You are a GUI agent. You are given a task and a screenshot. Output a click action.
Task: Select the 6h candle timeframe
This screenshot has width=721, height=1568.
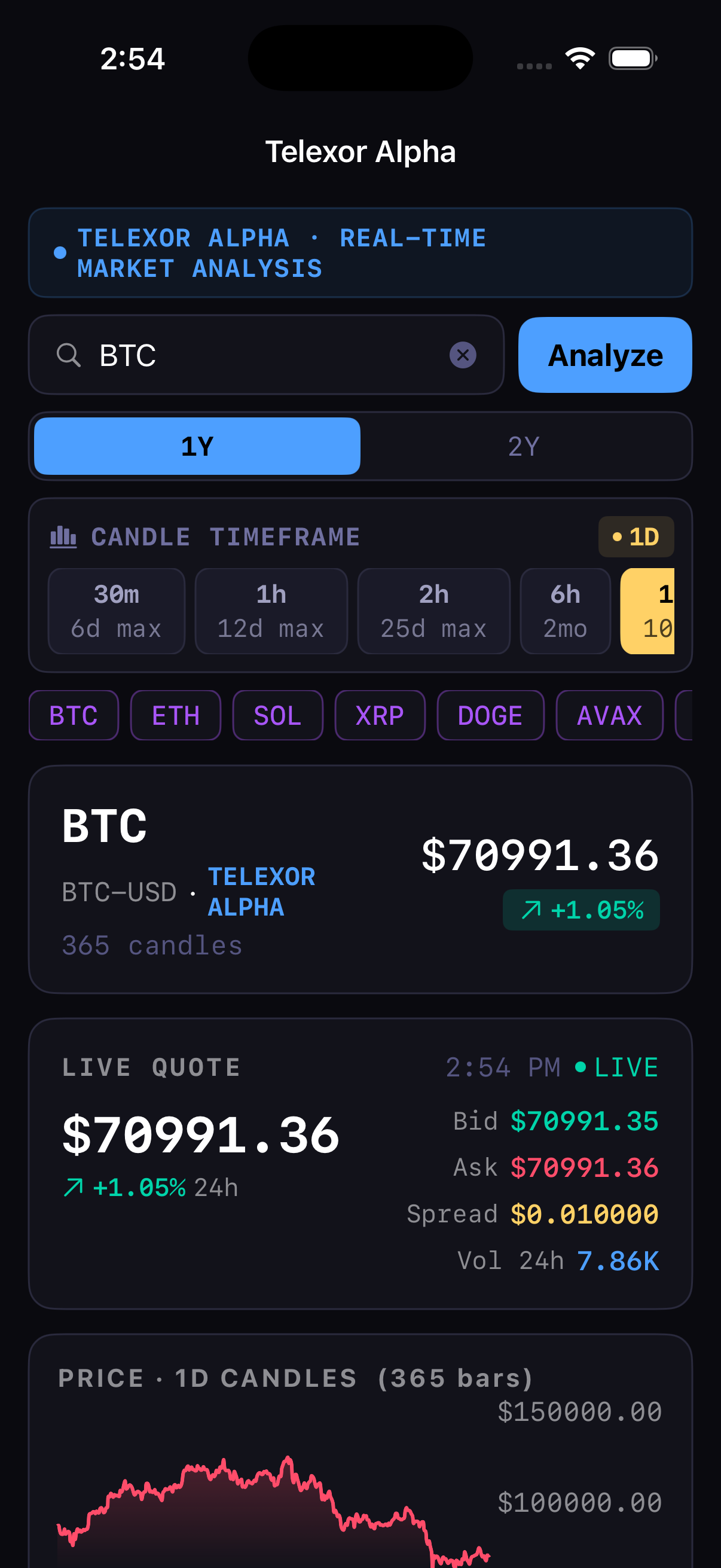point(564,611)
